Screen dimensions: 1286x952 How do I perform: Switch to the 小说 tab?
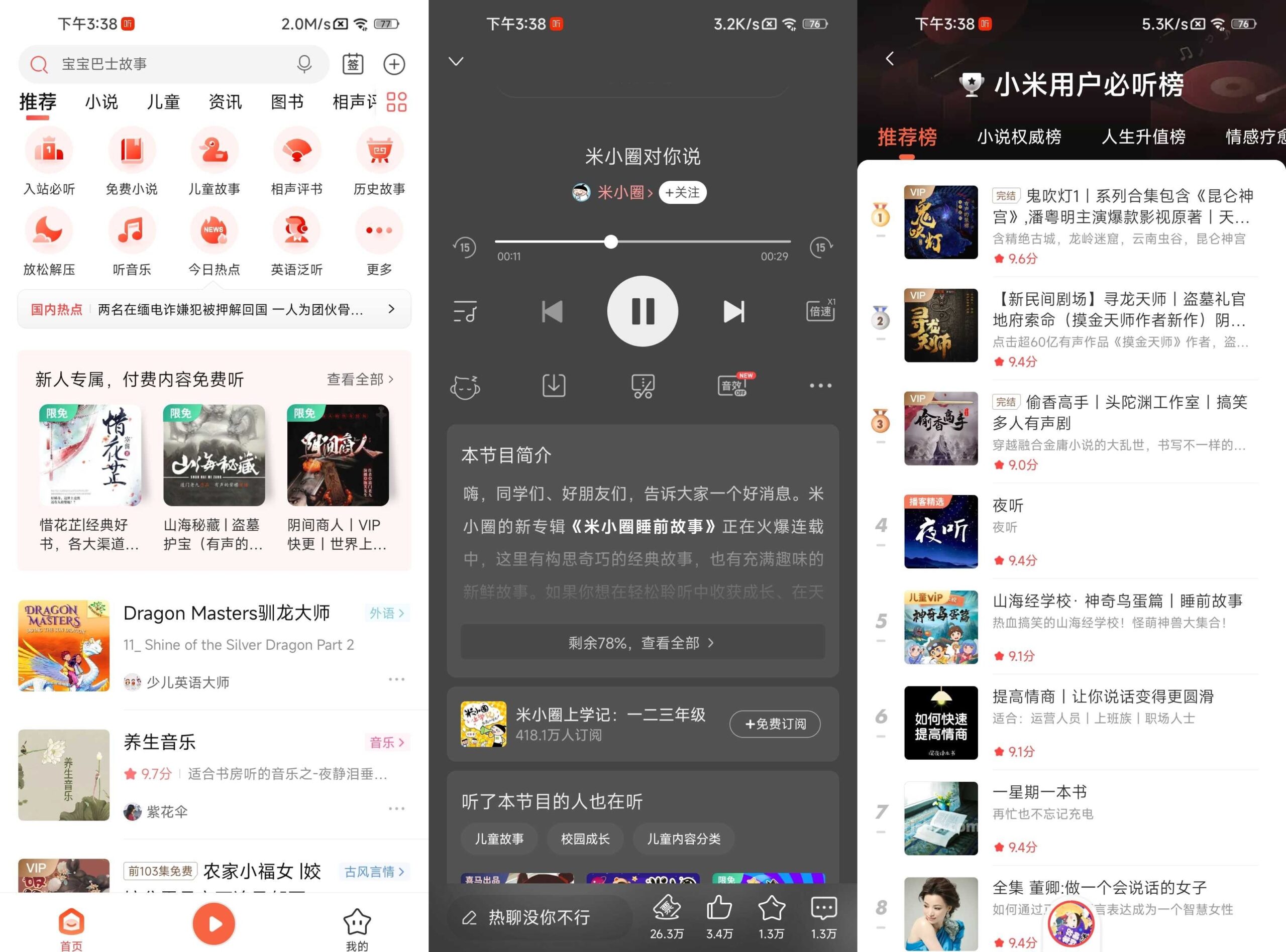tap(101, 102)
